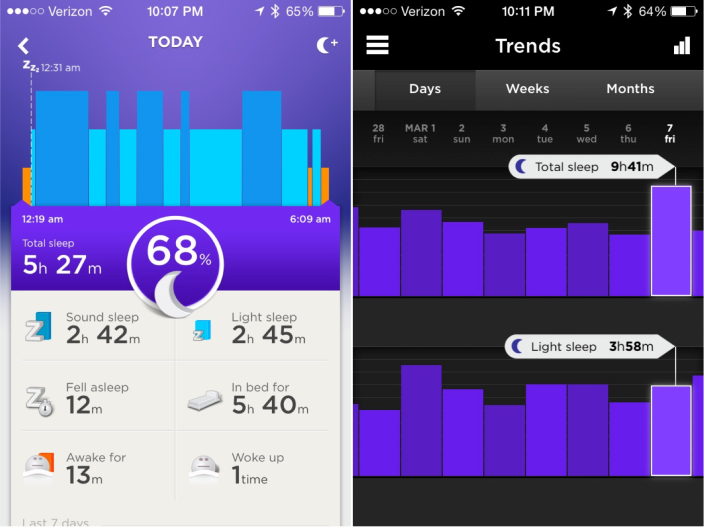
Task: Select the 6 thu day column
Action: (x=628, y=133)
